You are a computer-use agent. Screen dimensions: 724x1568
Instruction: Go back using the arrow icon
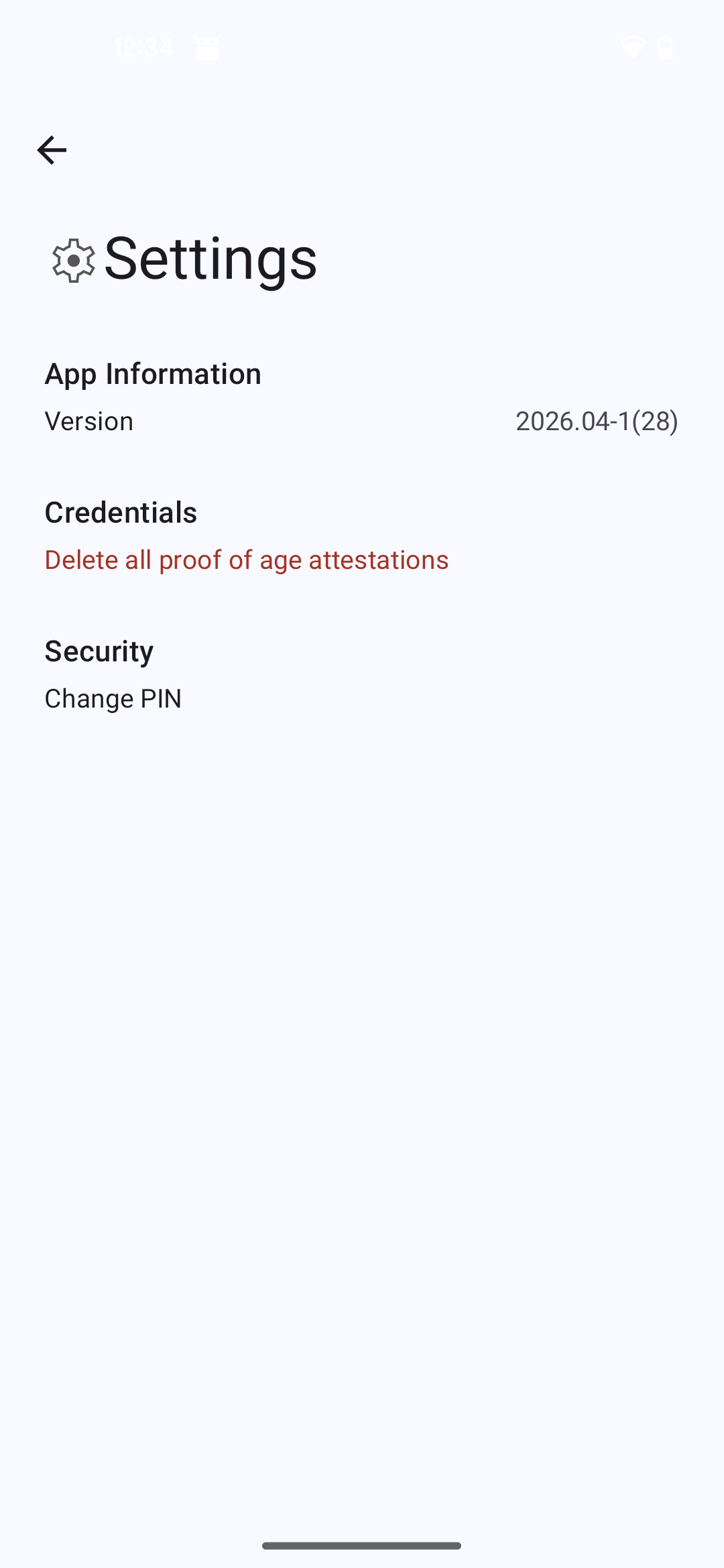[52, 150]
